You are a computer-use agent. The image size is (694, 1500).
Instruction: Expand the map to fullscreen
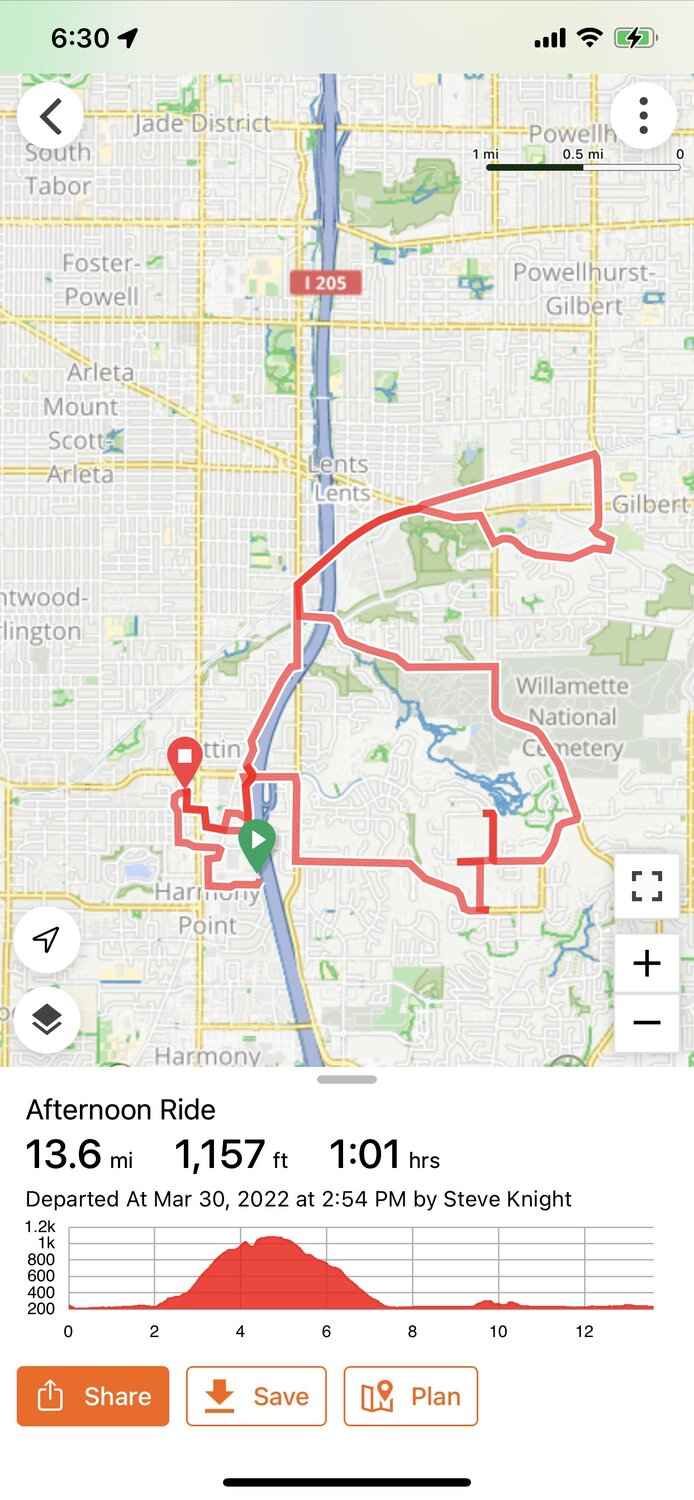pyautogui.click(x=647, y=886)
